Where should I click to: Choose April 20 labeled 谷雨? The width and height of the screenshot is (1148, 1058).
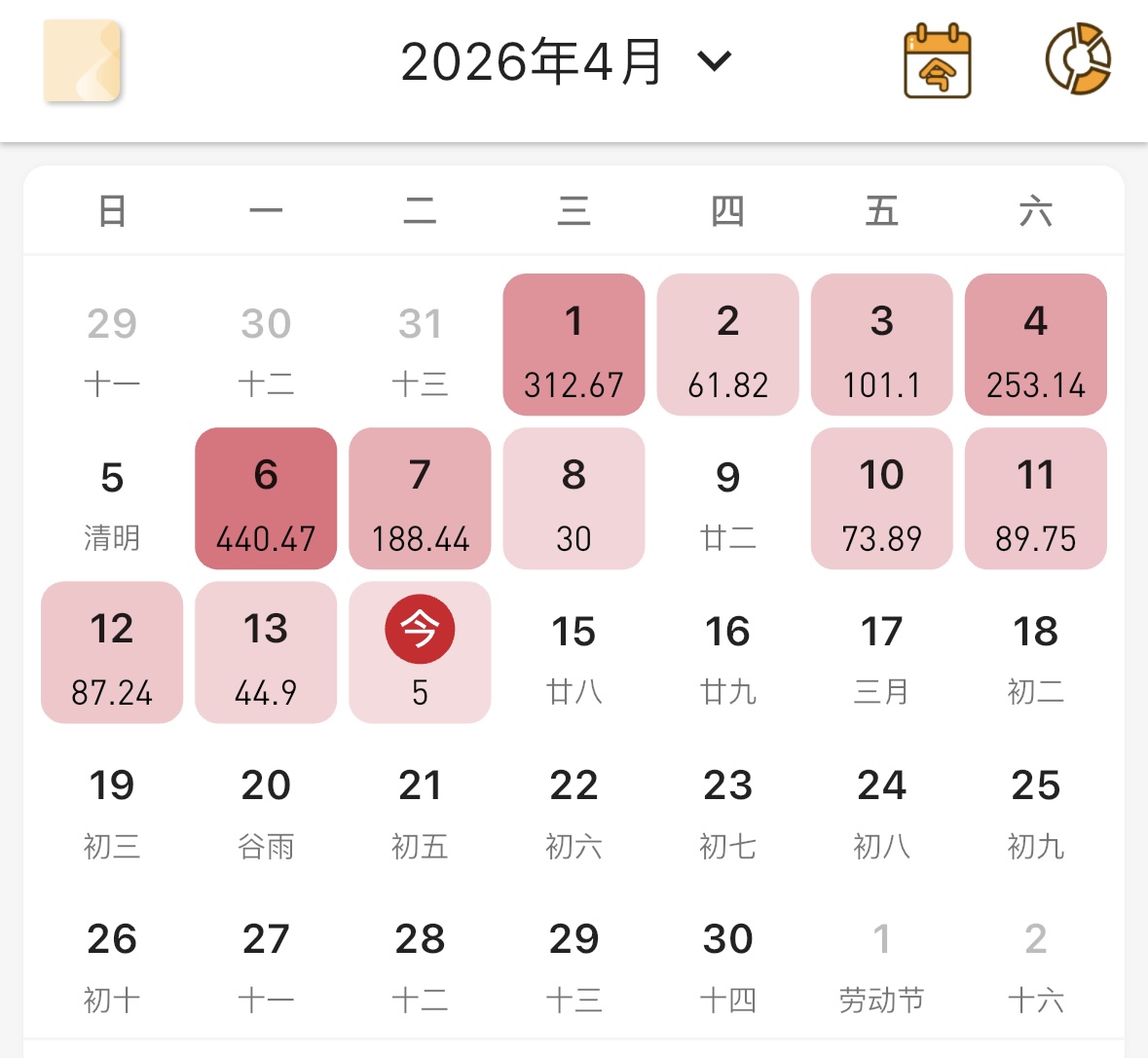[x=266, y=806]
